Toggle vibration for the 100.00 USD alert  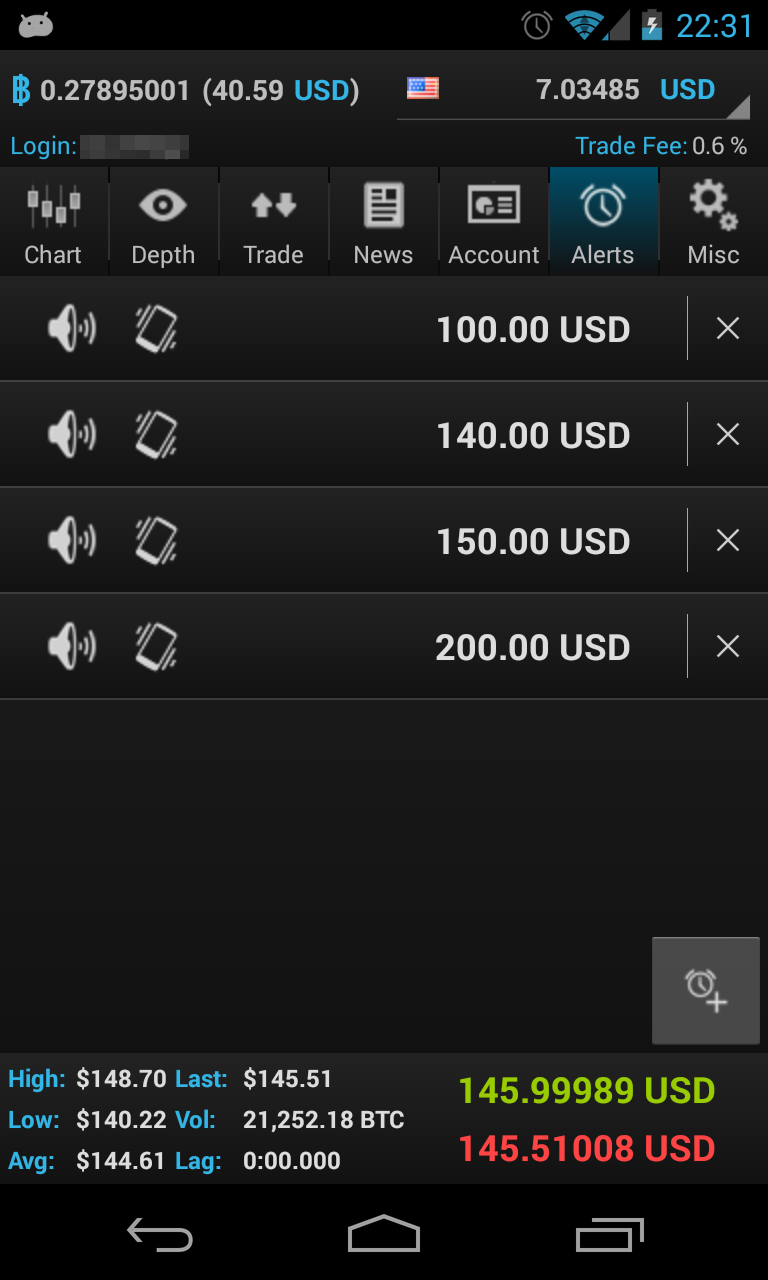point(156,328)
